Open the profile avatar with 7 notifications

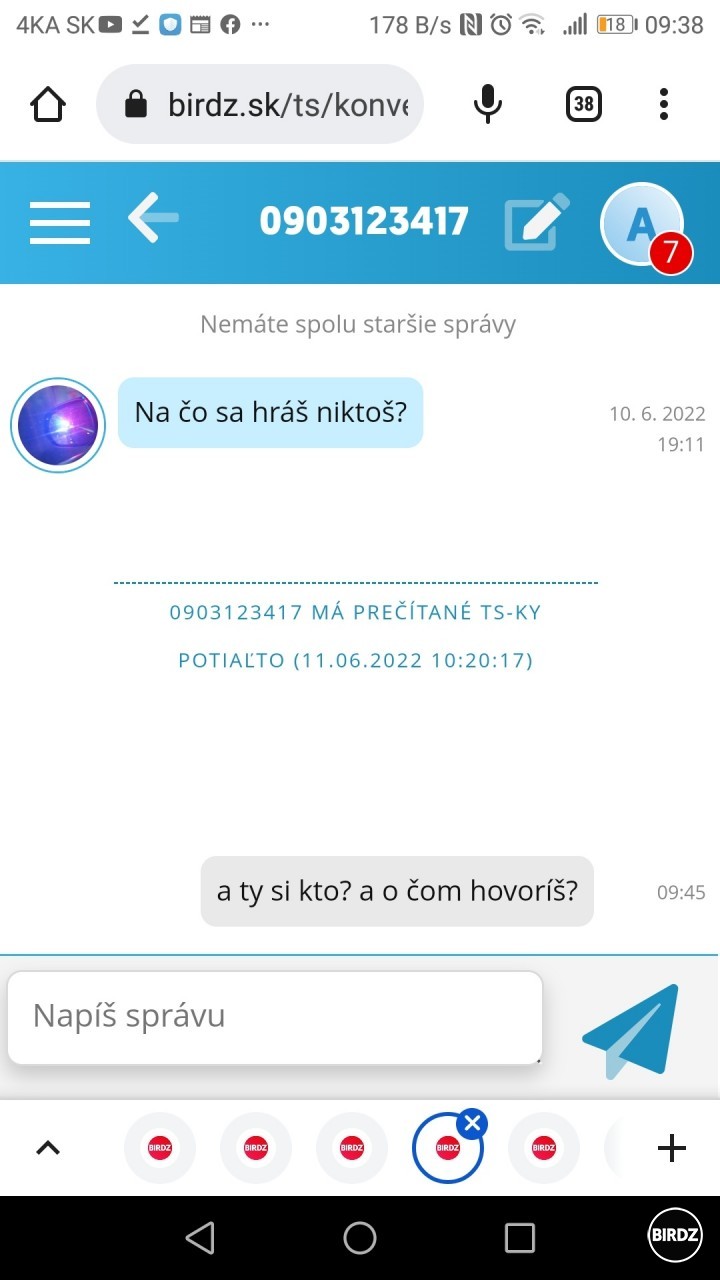(642, 224)
